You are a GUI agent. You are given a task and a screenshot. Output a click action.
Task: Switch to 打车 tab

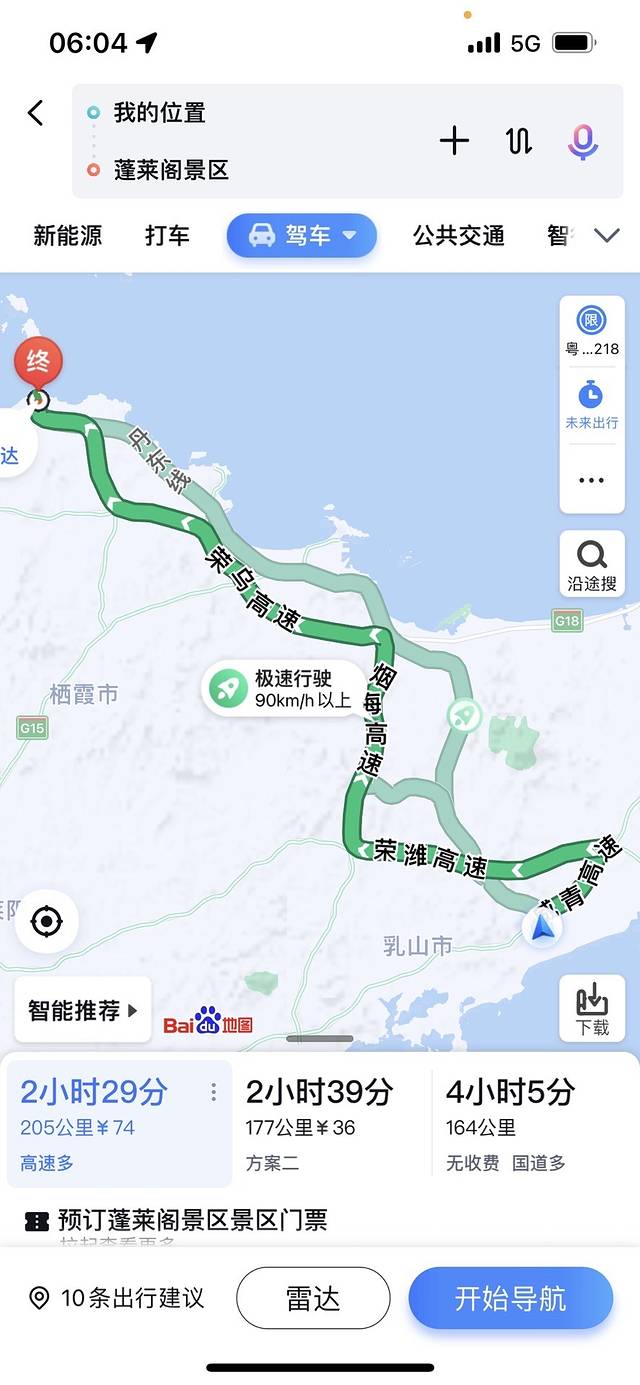tap(167, 236)
